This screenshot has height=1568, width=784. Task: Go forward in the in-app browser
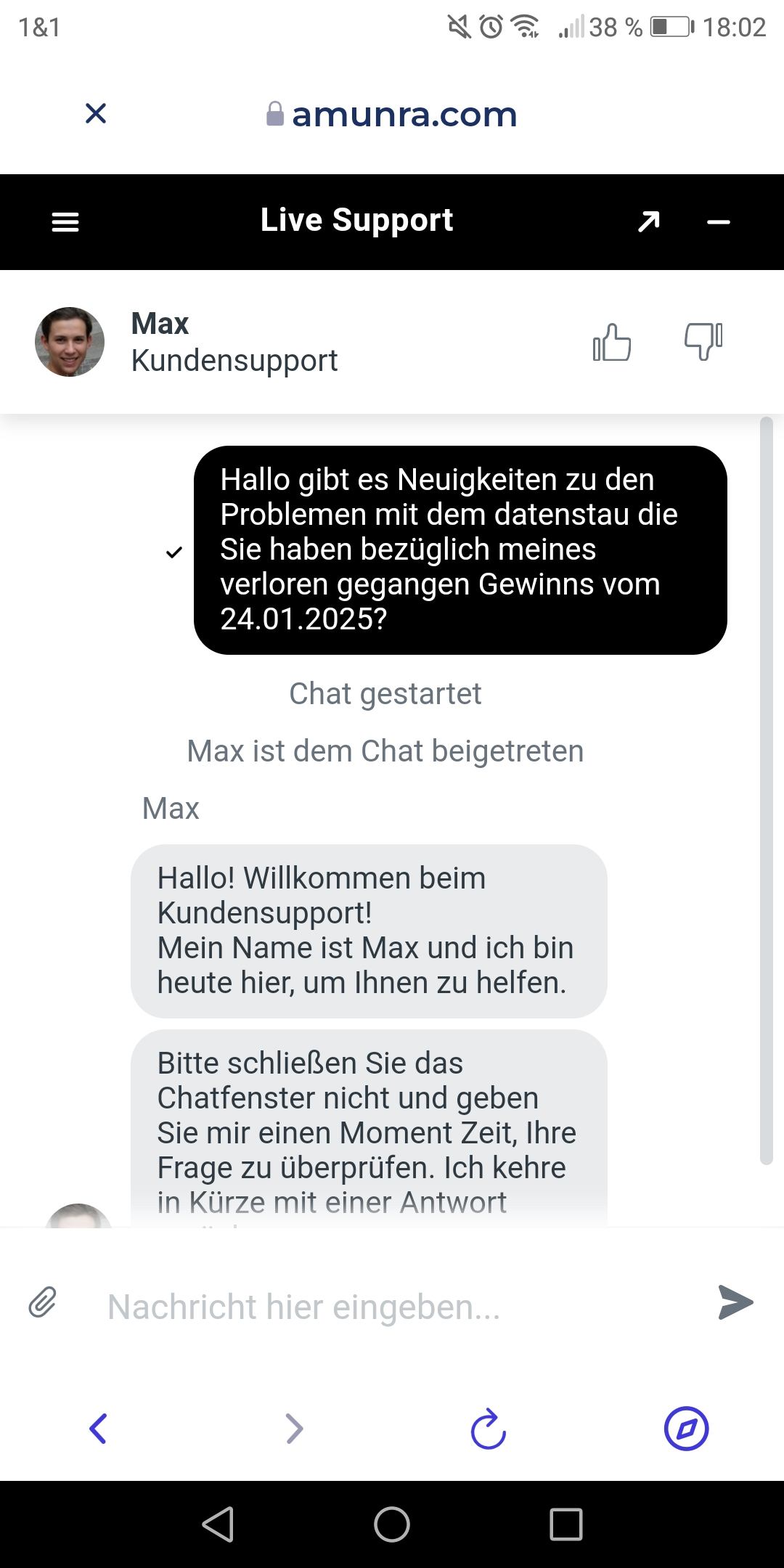click(294, 1429)
